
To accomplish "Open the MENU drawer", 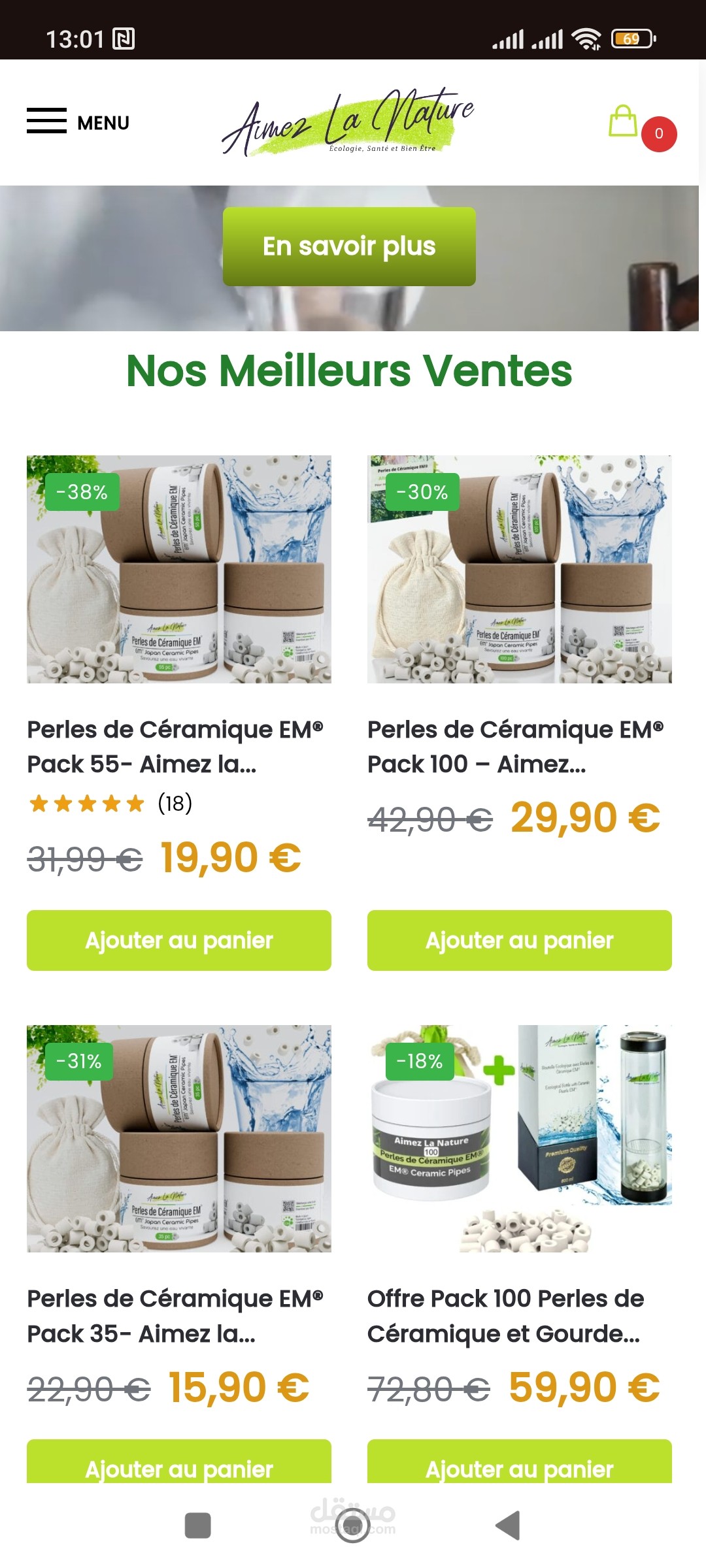I will (x=78, y=122).
